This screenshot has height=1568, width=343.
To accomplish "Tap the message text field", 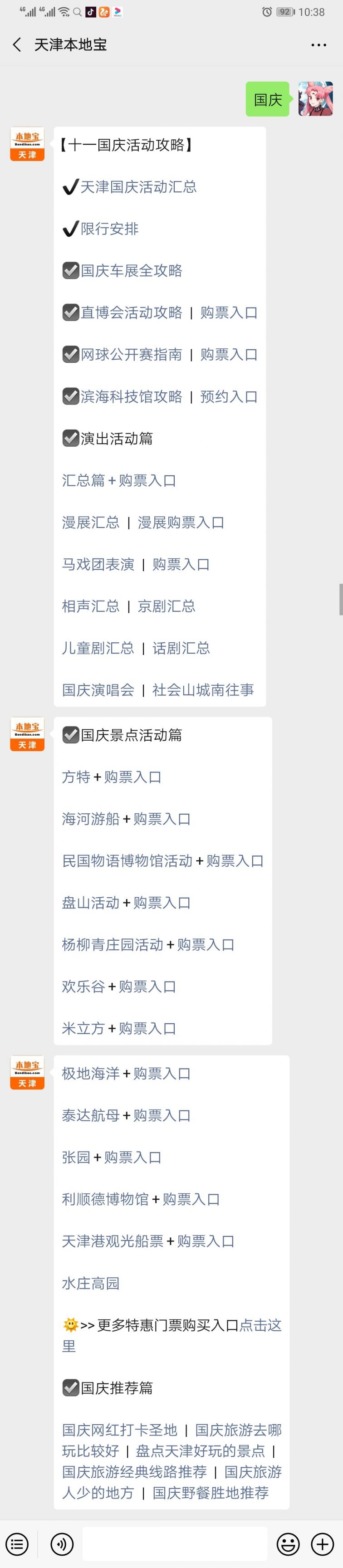I will pos(175,1544).
